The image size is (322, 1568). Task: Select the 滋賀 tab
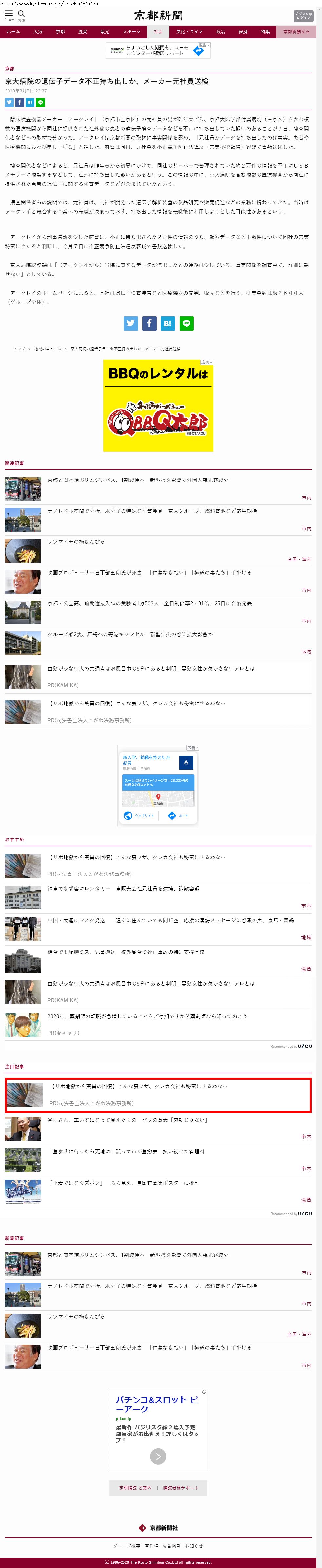pos(82,32)
